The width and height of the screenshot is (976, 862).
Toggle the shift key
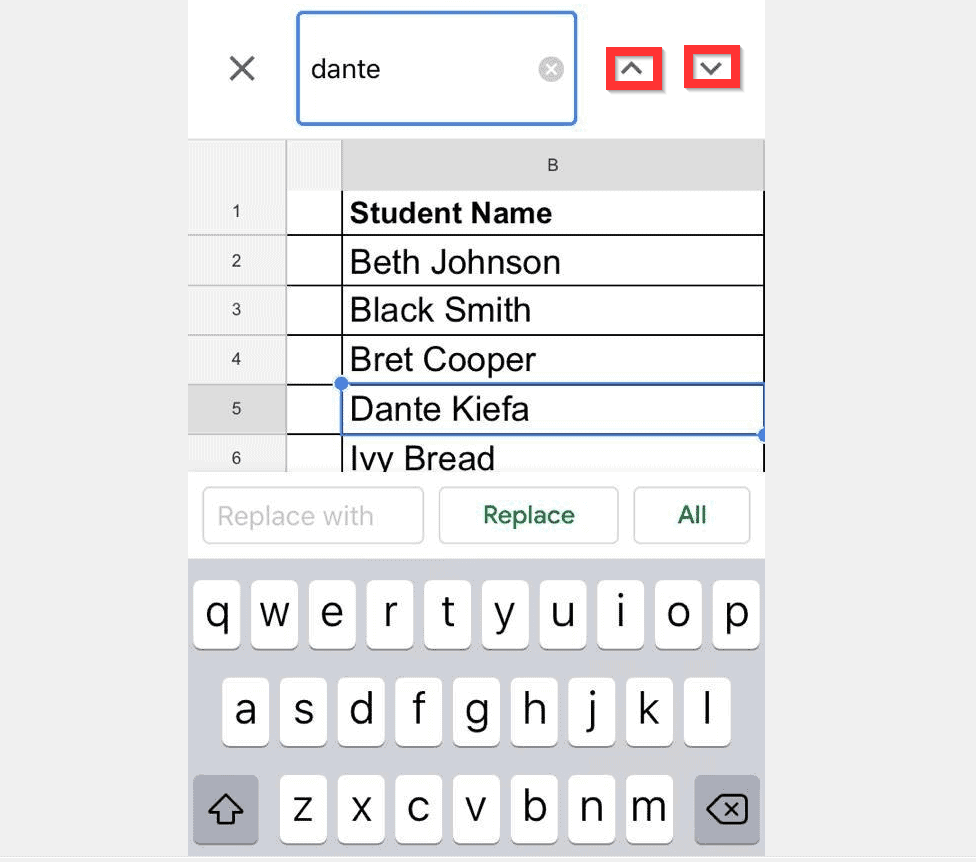pos(225,808)
